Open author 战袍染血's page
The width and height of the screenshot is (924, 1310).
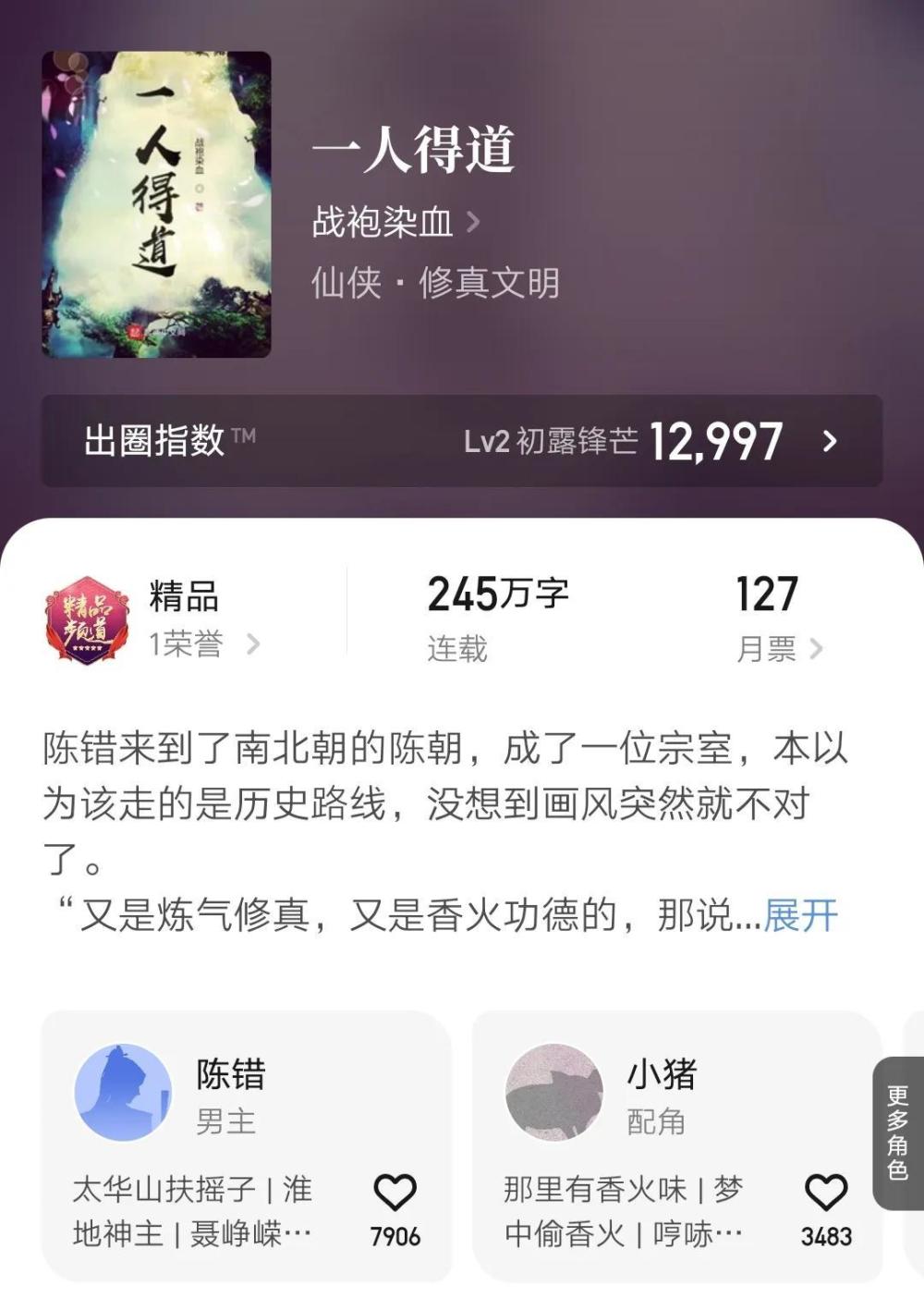click(x=395, y=223)
